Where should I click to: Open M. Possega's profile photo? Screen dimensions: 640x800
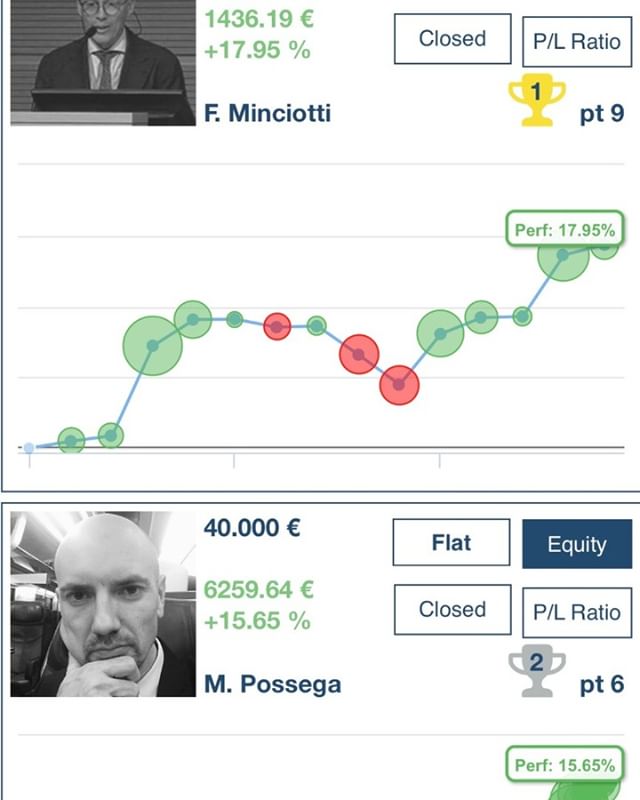click(103, 604)
